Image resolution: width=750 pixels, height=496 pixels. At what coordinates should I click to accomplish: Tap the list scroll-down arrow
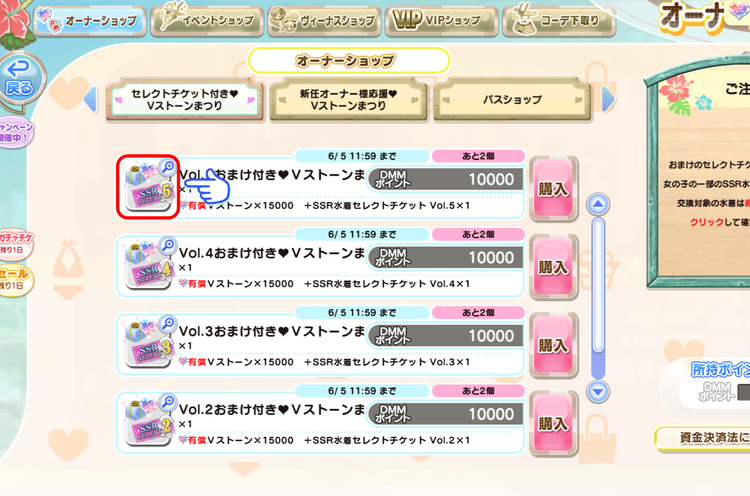[x=598, y=391]
